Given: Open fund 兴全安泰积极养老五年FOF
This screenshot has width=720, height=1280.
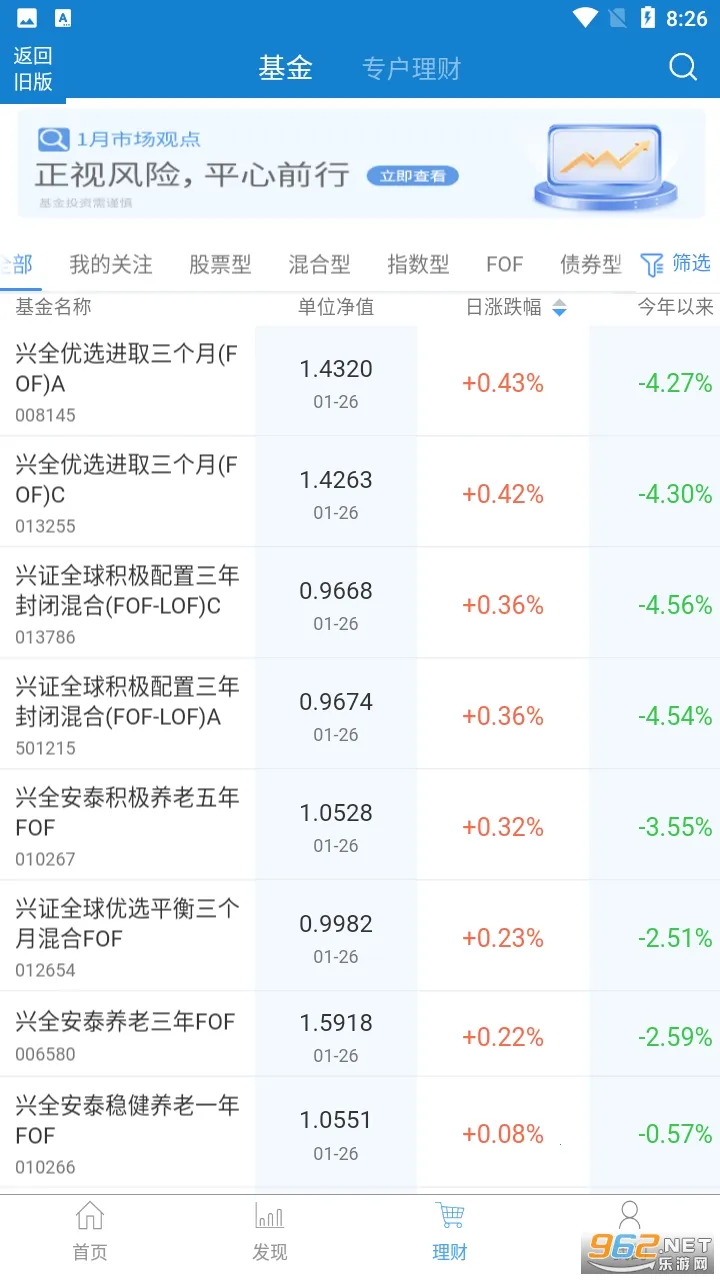Looking at the screenshot, I should 127,825.
